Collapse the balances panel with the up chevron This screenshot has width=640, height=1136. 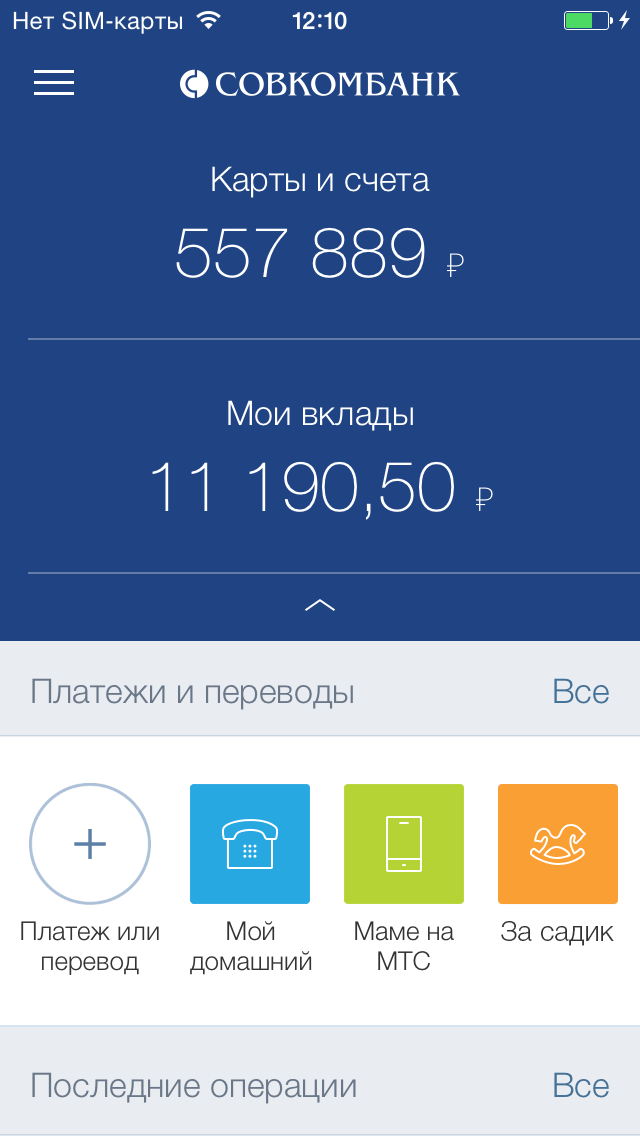(x=320, y=605)
